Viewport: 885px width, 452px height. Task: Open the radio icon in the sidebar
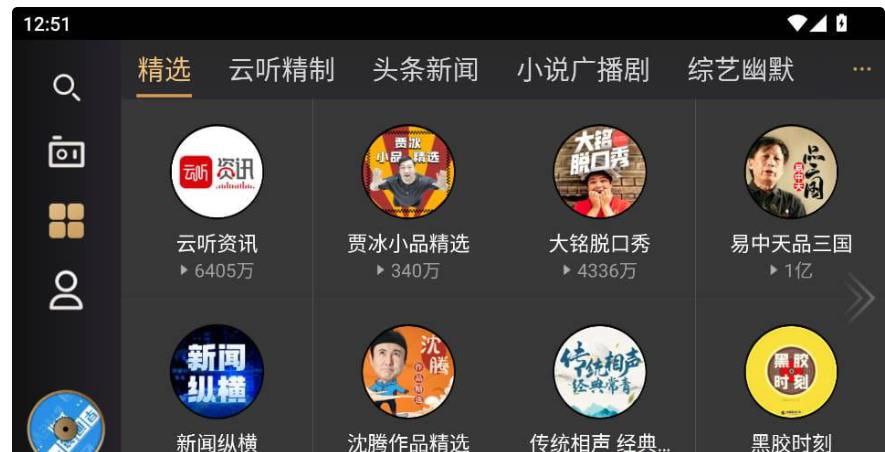click(x=66, y=152)
